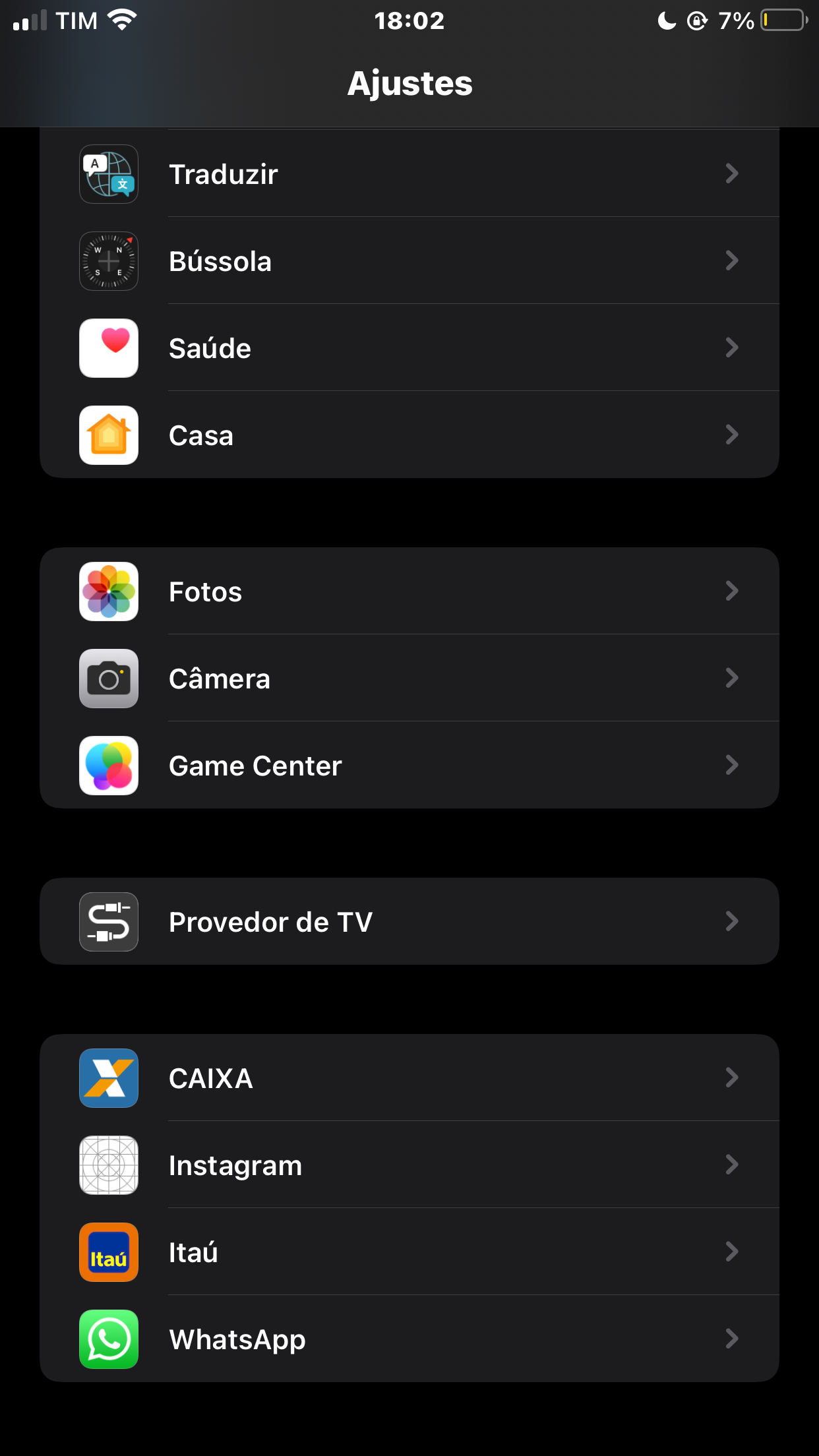819x1456 pixels.
Task: Select the Casa row
Action: 409,435
